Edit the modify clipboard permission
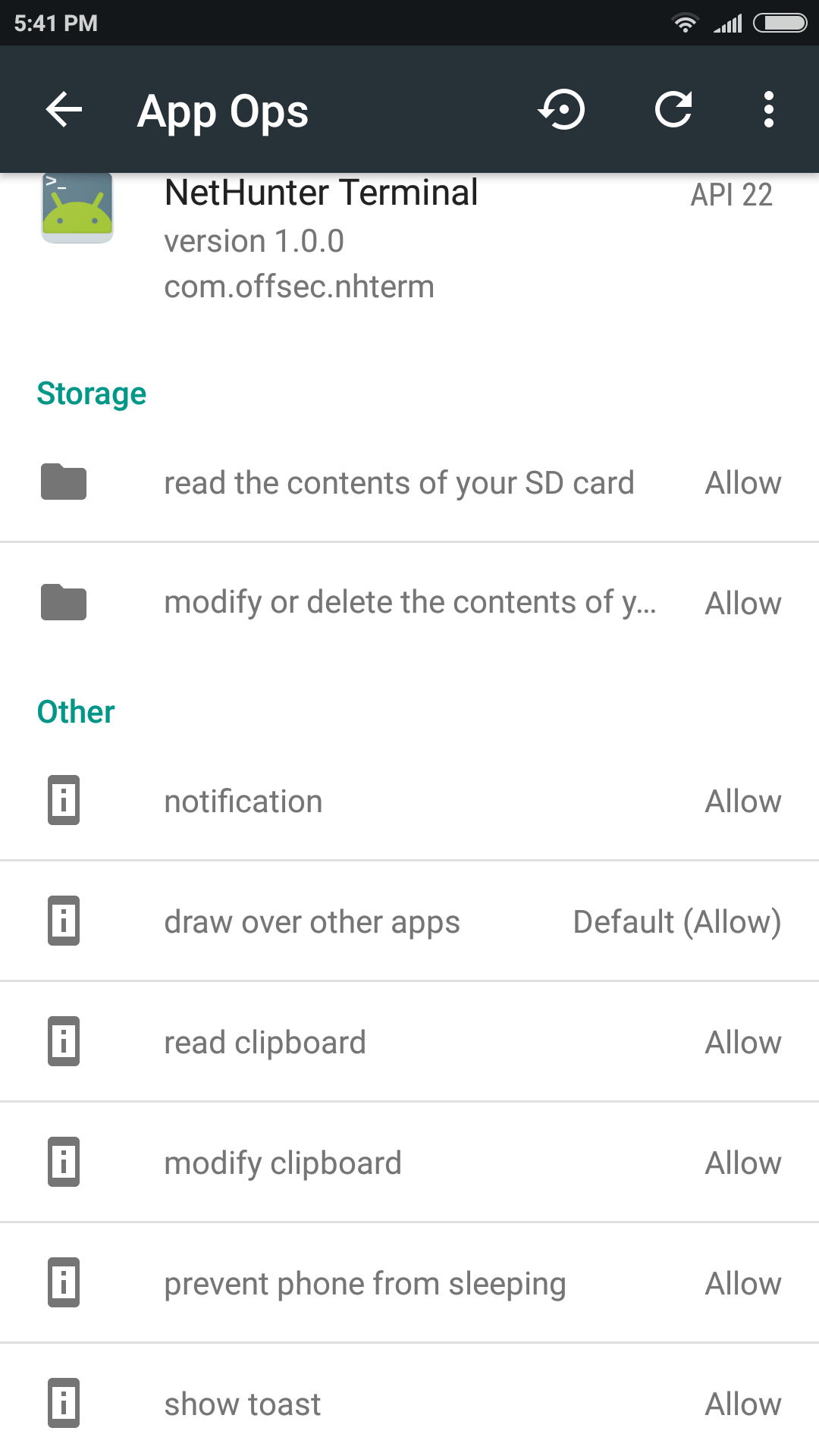This screenshot has height=1456, width=819. [409, 1163]
